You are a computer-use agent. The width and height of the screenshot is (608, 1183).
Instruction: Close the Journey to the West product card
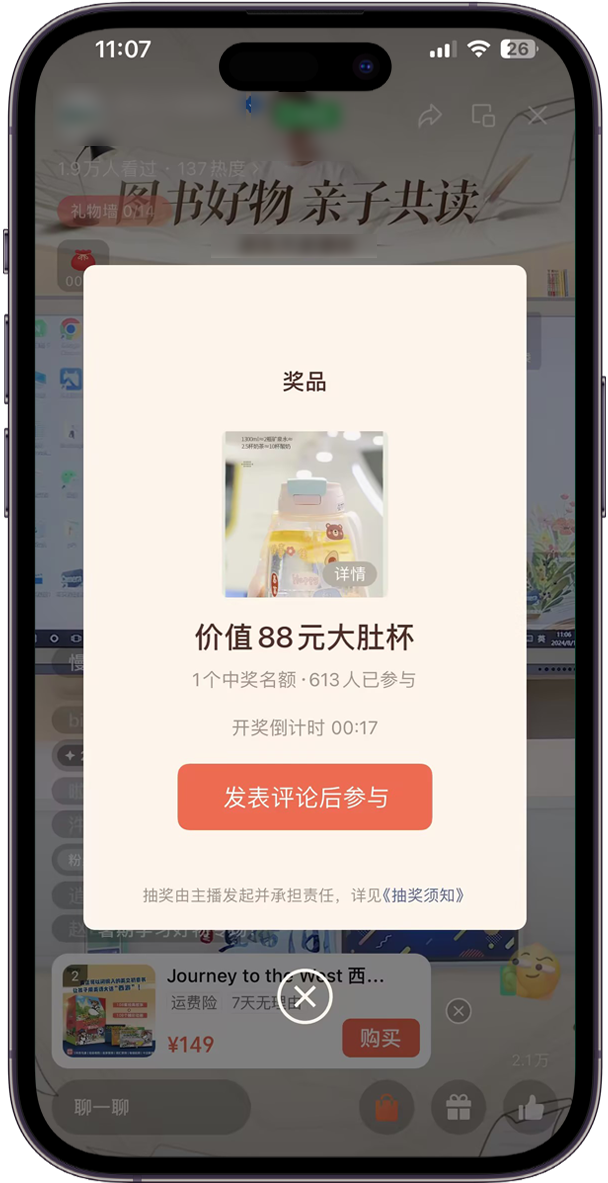[459, 1011]
